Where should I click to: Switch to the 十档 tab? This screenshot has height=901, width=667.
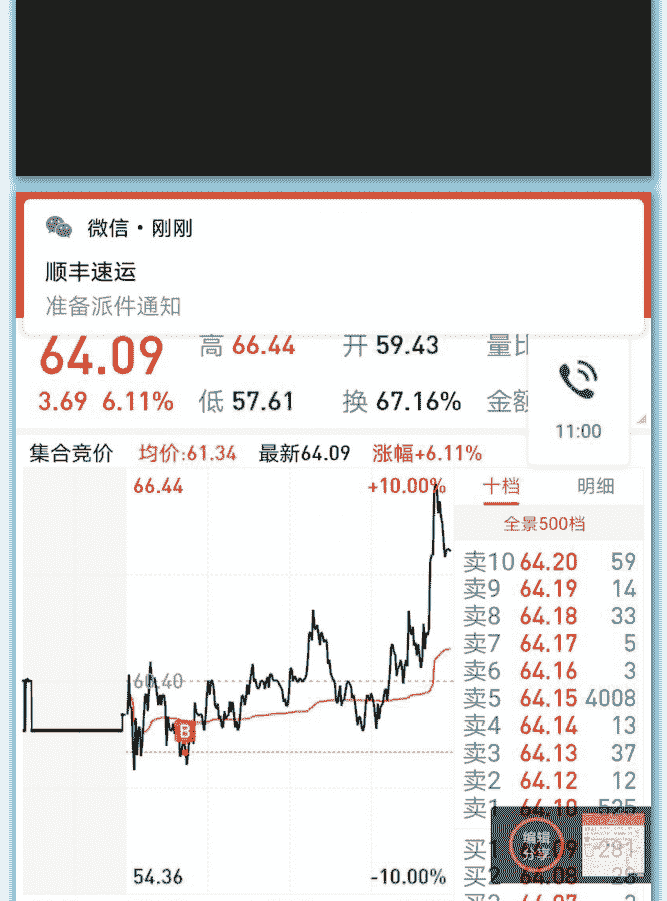tap(501, 487)
